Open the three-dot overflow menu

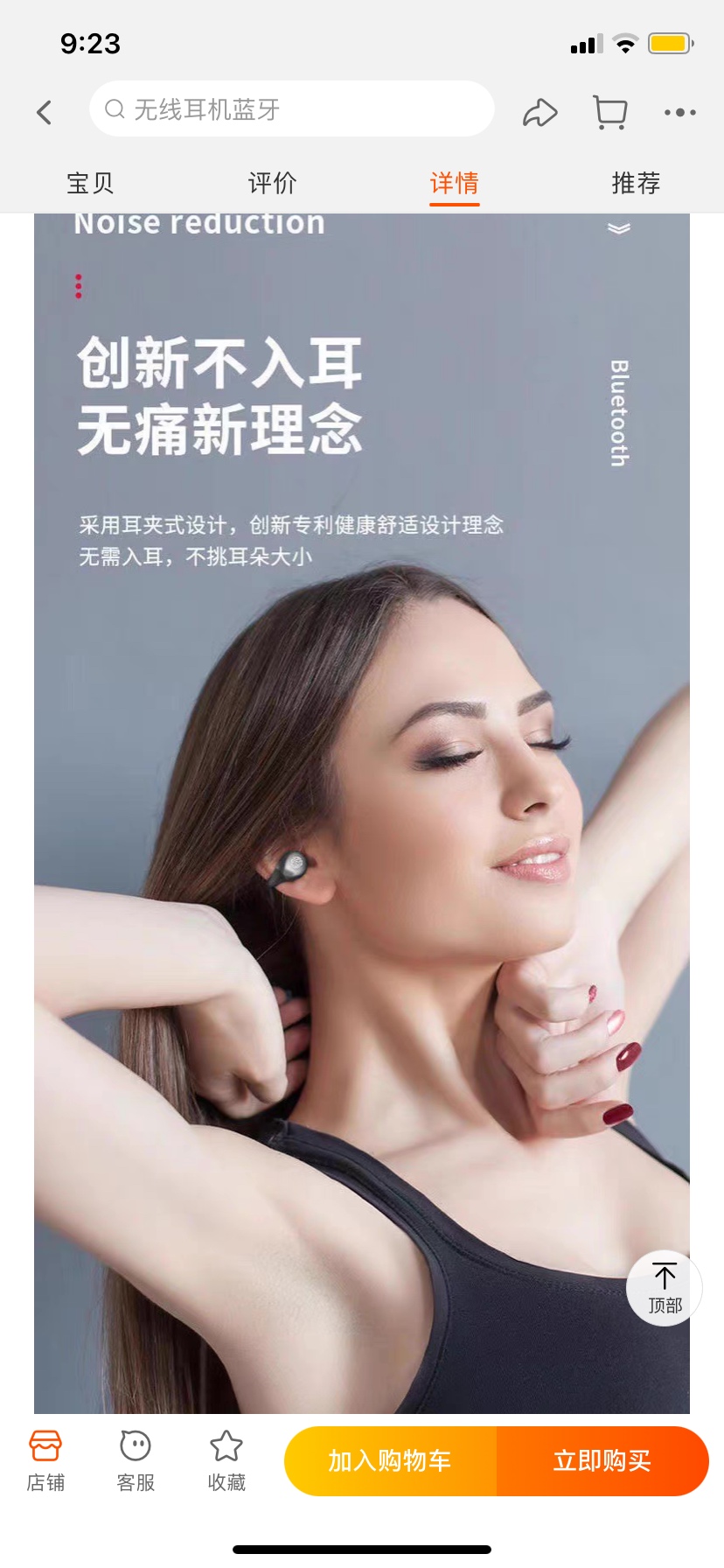(x=679, y=112)
